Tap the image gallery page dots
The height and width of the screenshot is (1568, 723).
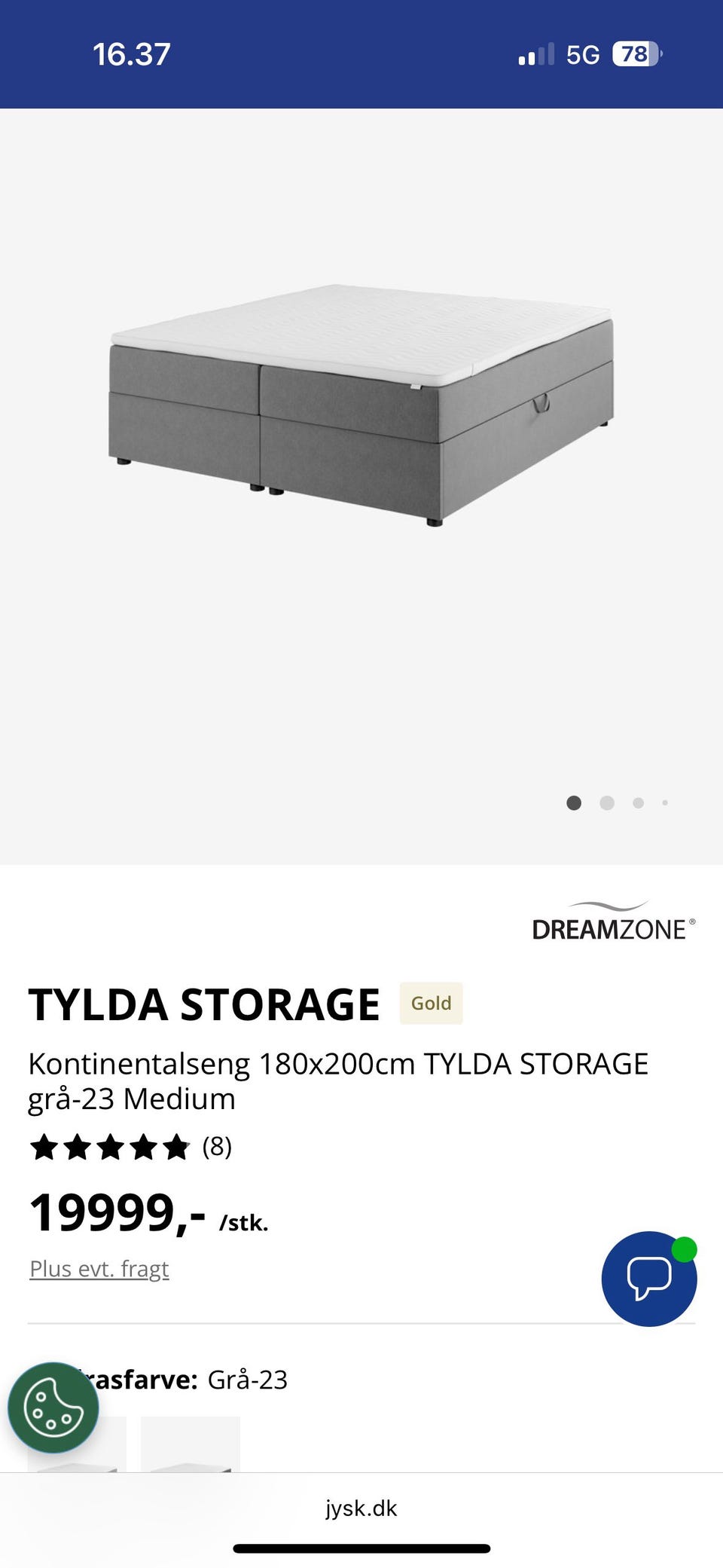coord(617,803)
